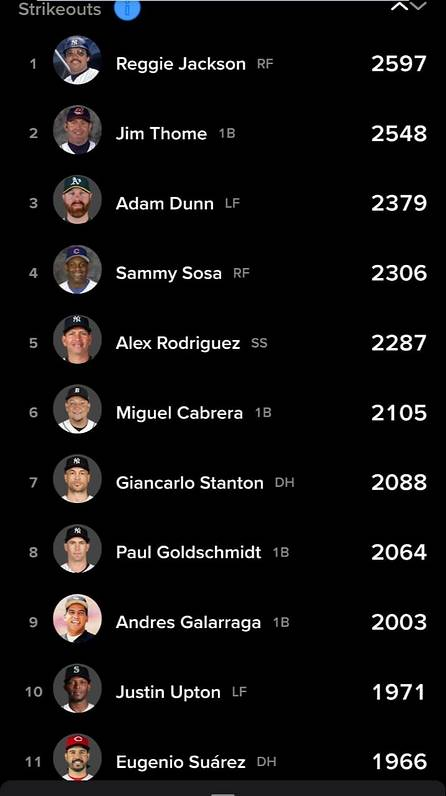Sort the list in ascending order
Viewport: 446px width, 796px height.
tap(399, 6)
